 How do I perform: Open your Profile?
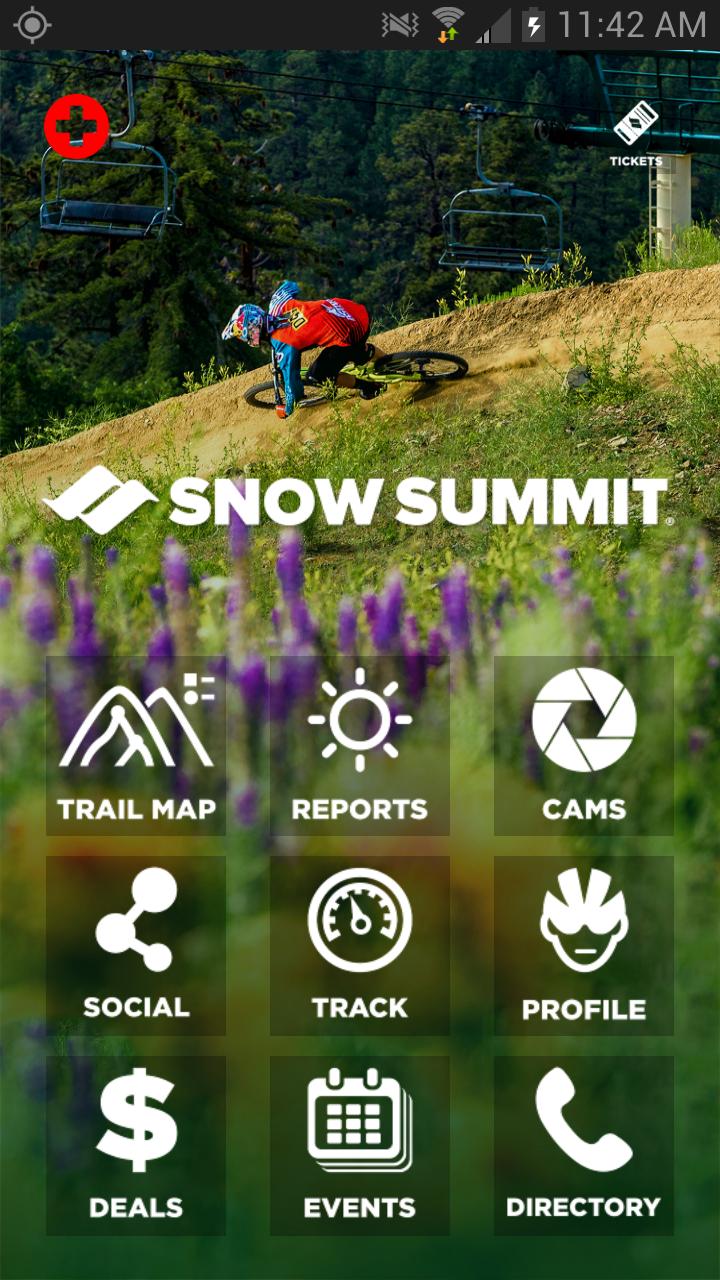[584, 945]
